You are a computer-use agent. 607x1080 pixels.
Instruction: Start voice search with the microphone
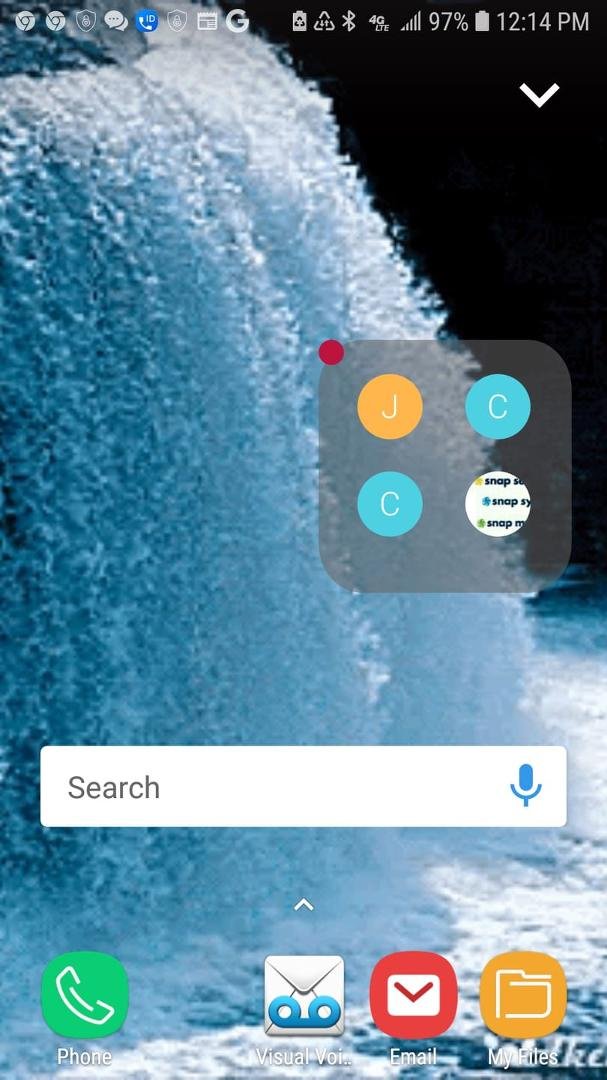tap(526, 785)
